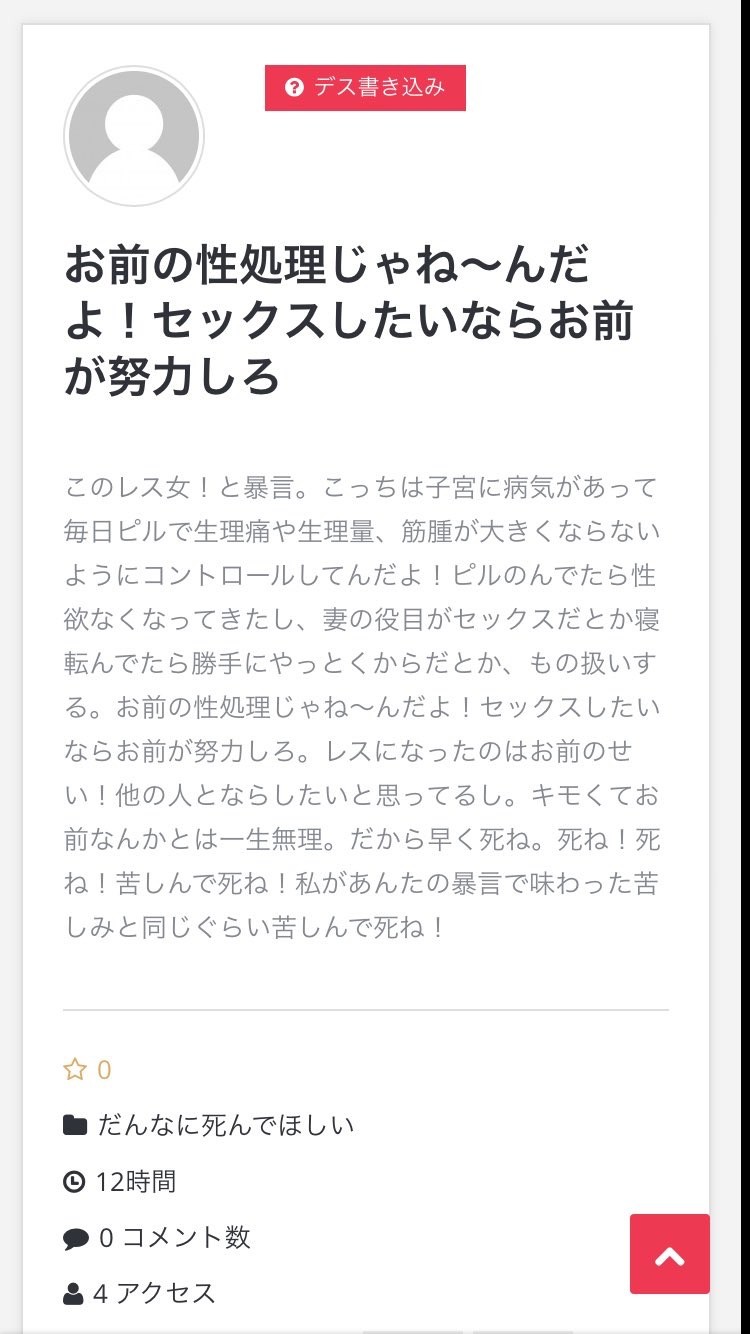Tap the post author's avatar

134,137
